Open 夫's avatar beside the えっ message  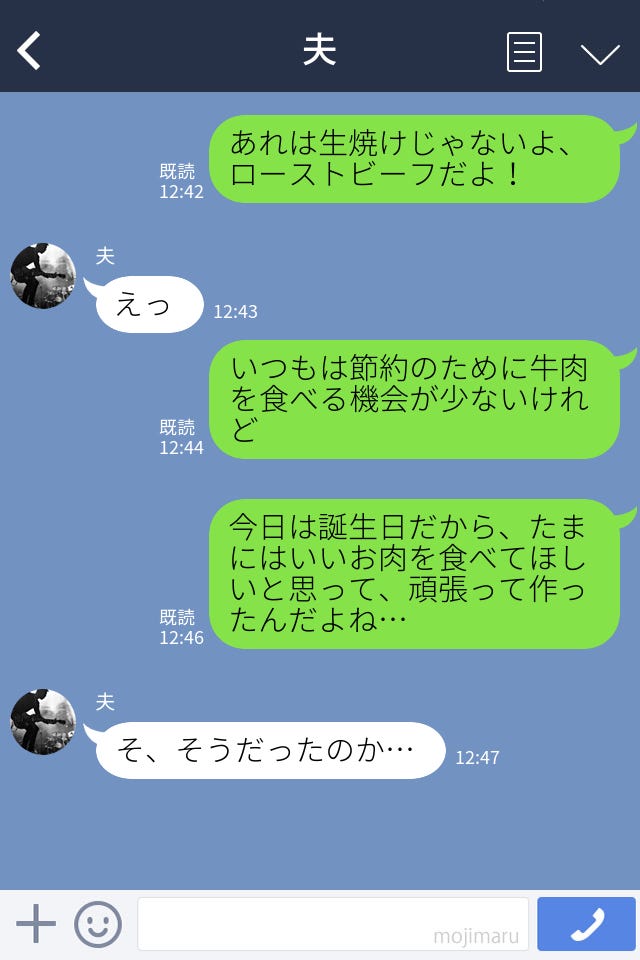click(x=43, y=276)
